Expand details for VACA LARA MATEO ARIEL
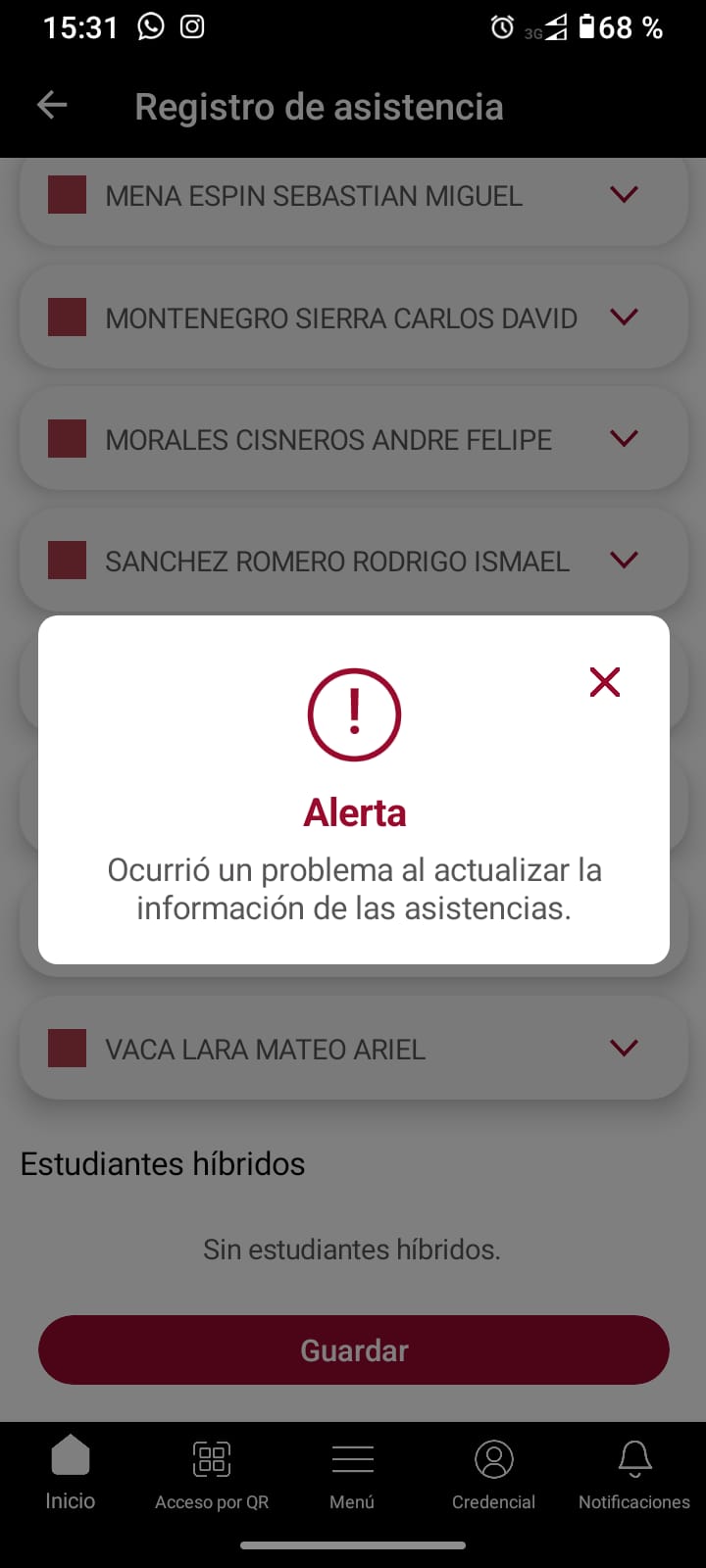The width and height of the screenshot is (706, 1568). click(x=624, y=1048)
